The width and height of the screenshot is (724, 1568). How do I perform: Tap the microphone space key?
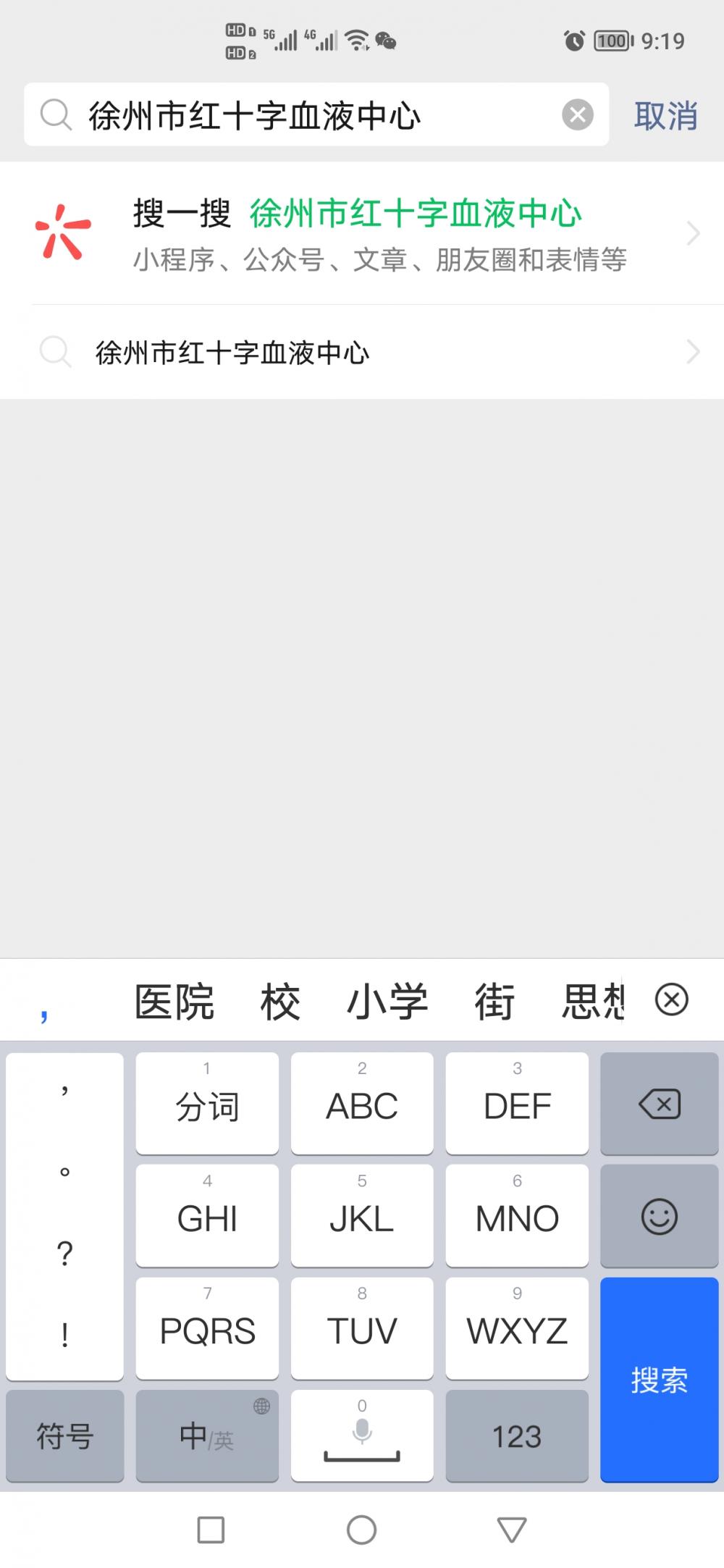click(x=362, y=1436)
